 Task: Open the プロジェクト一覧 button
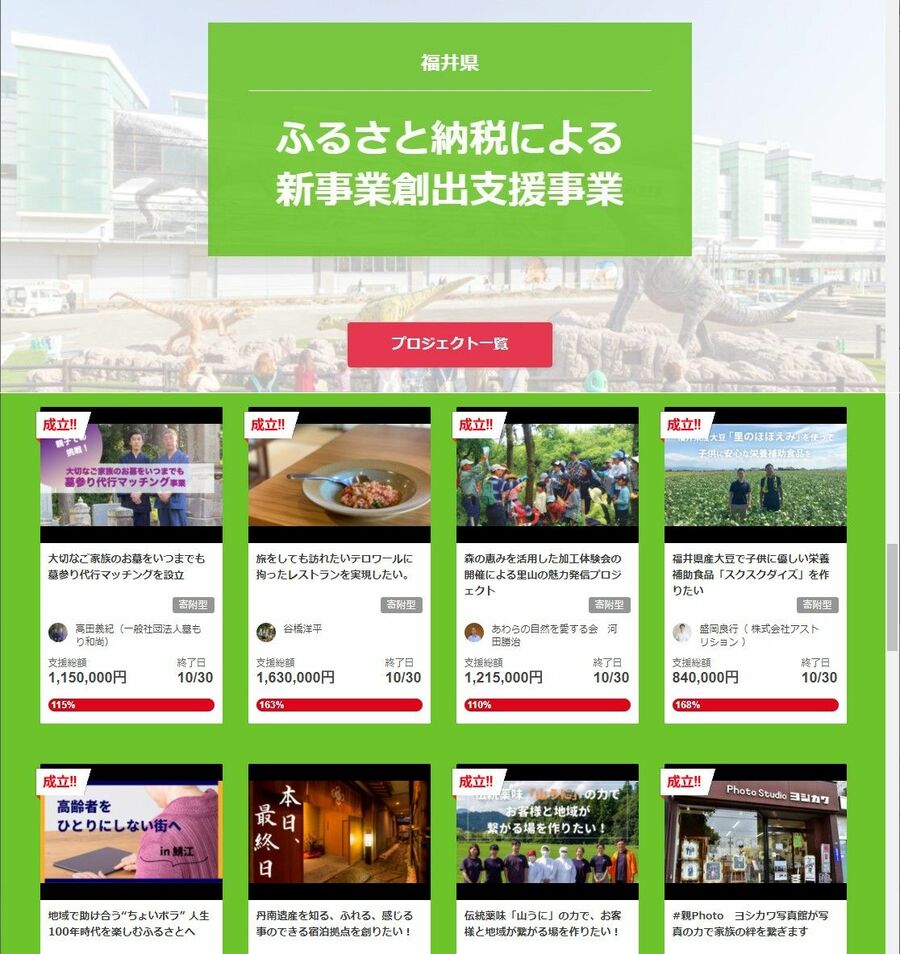pyautogui.click(x=449, y=344)
